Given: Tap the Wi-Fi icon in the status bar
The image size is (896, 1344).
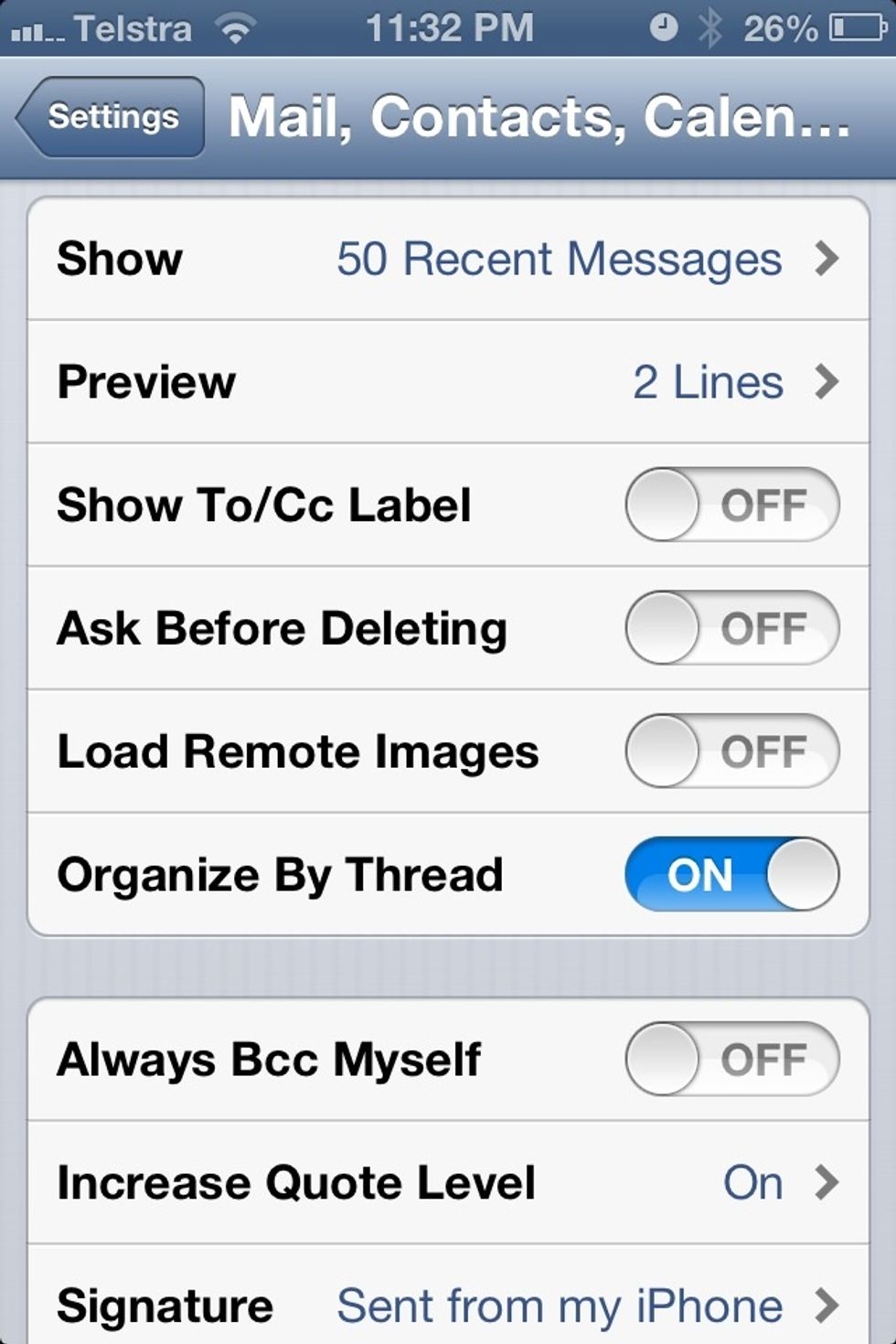Looking at the screenshot, I should (235, 27).
